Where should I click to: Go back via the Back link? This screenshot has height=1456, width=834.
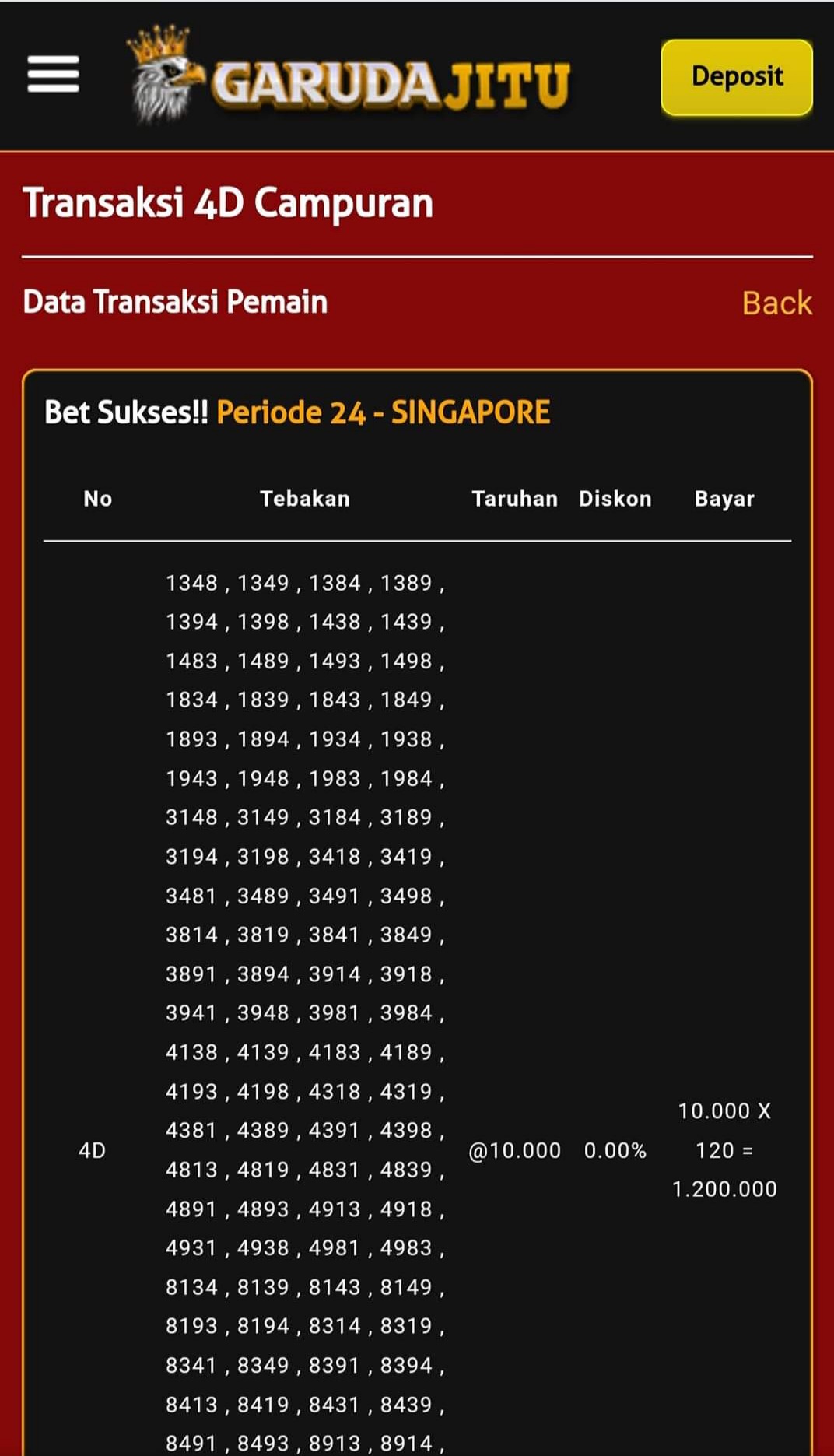click(x=776, y=303)
